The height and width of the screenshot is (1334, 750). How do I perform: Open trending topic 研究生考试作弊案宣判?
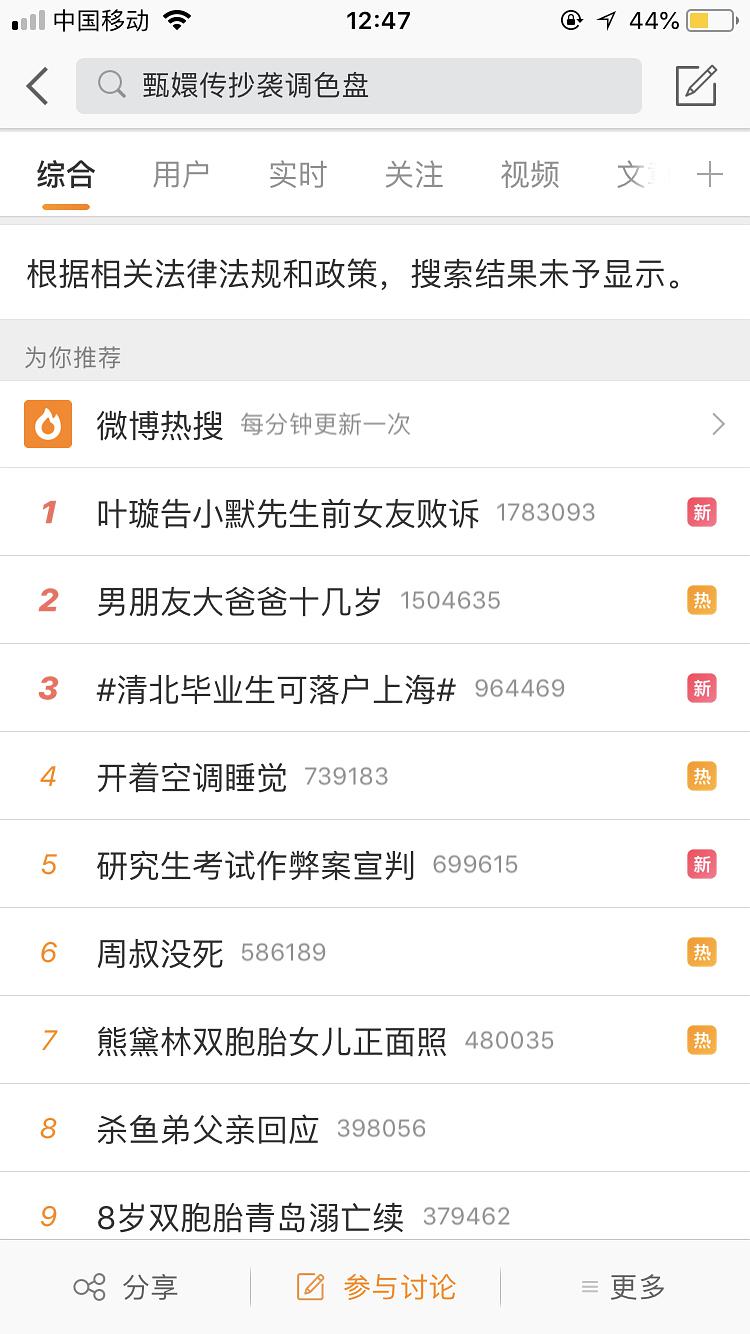tap(256, 865)
